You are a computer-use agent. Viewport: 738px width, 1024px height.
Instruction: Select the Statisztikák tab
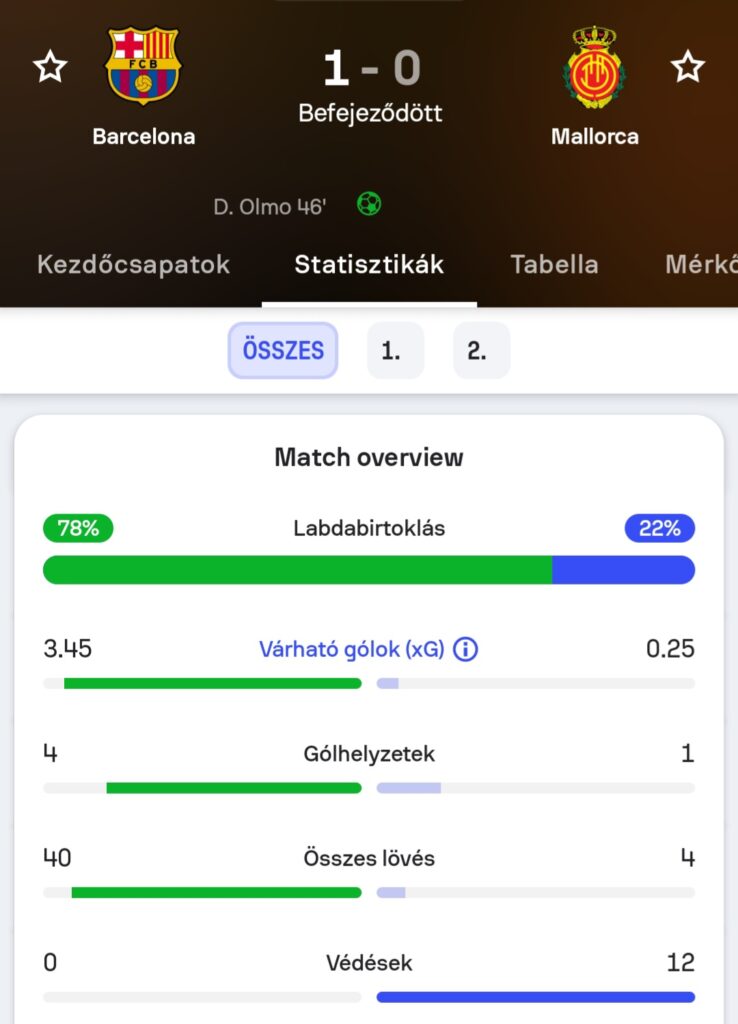tap(369, 265)
